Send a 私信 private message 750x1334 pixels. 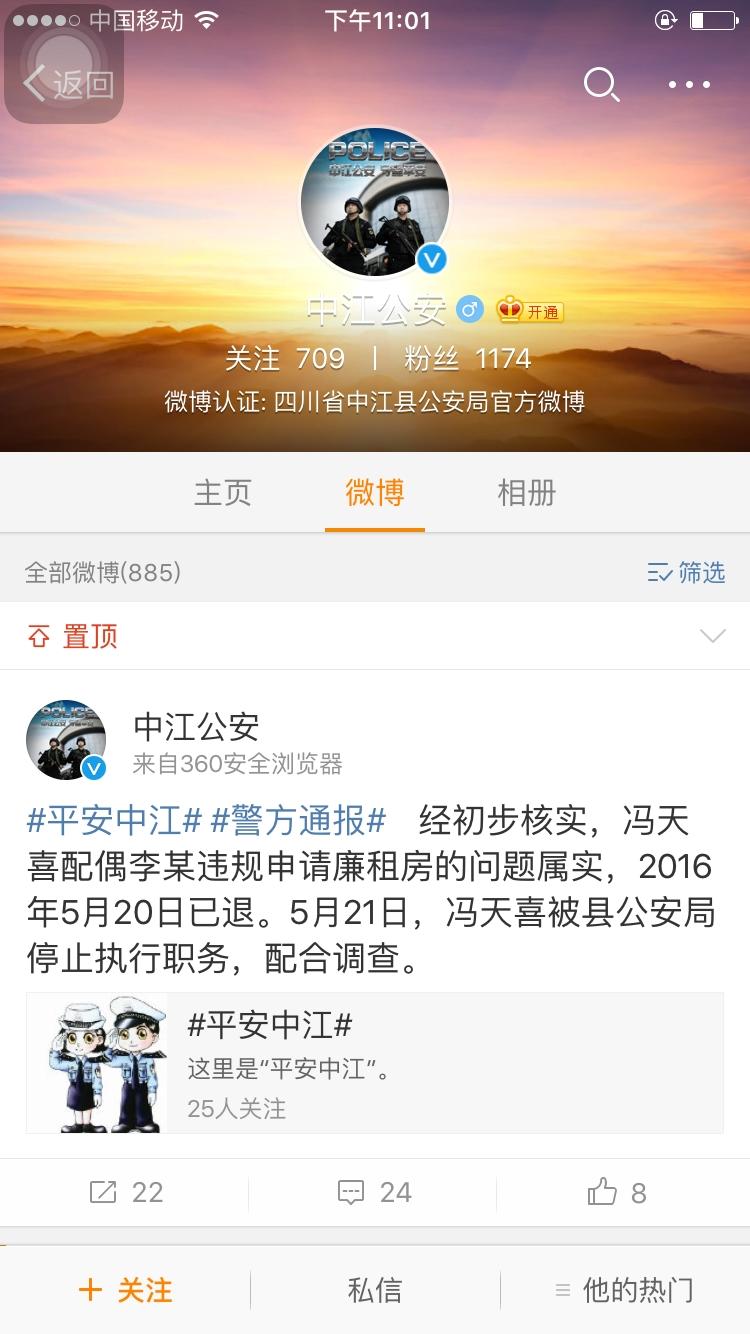pyautogui.click(x=375, y=1290)
